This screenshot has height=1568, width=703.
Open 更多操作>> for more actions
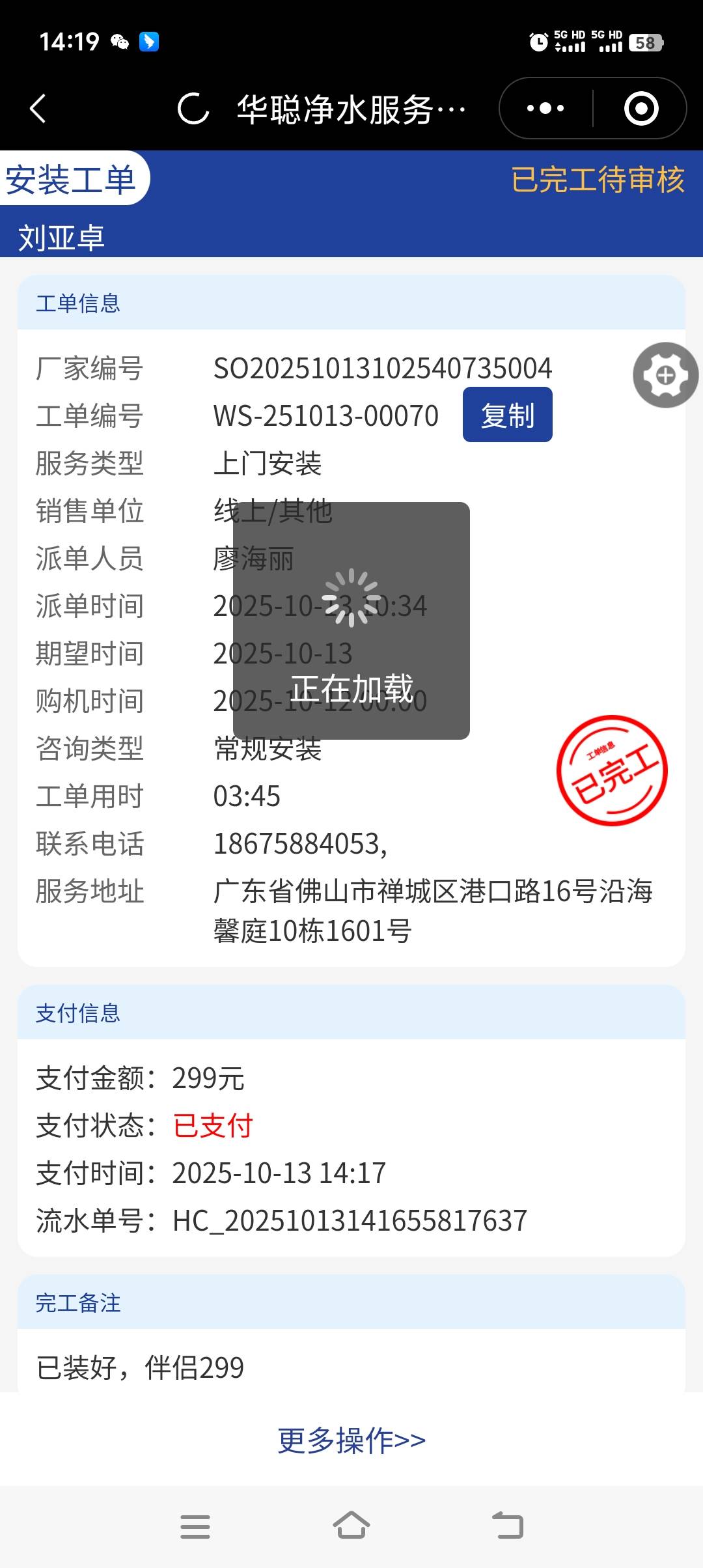(x=351, y=1440)
